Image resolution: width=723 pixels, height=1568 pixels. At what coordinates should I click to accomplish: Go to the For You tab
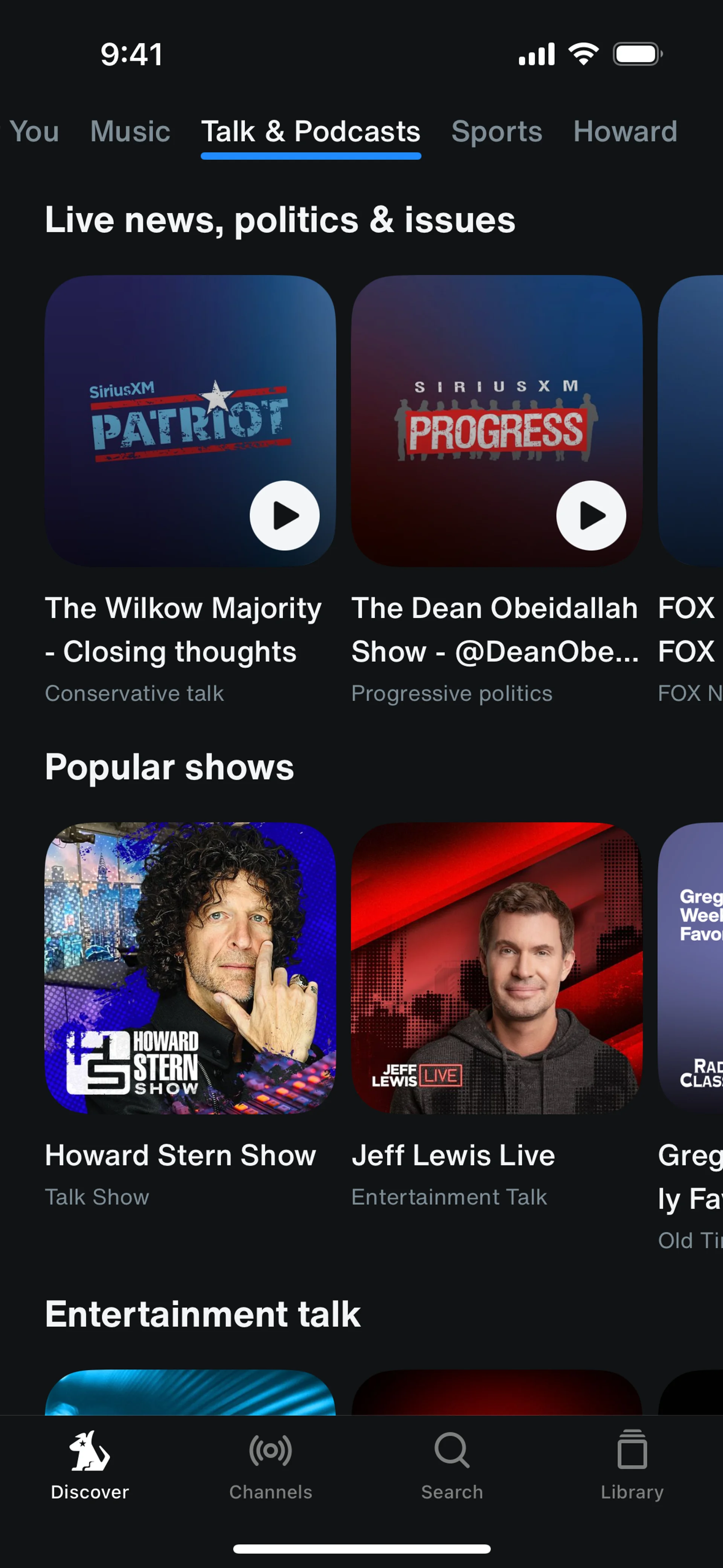click(34, 131)
